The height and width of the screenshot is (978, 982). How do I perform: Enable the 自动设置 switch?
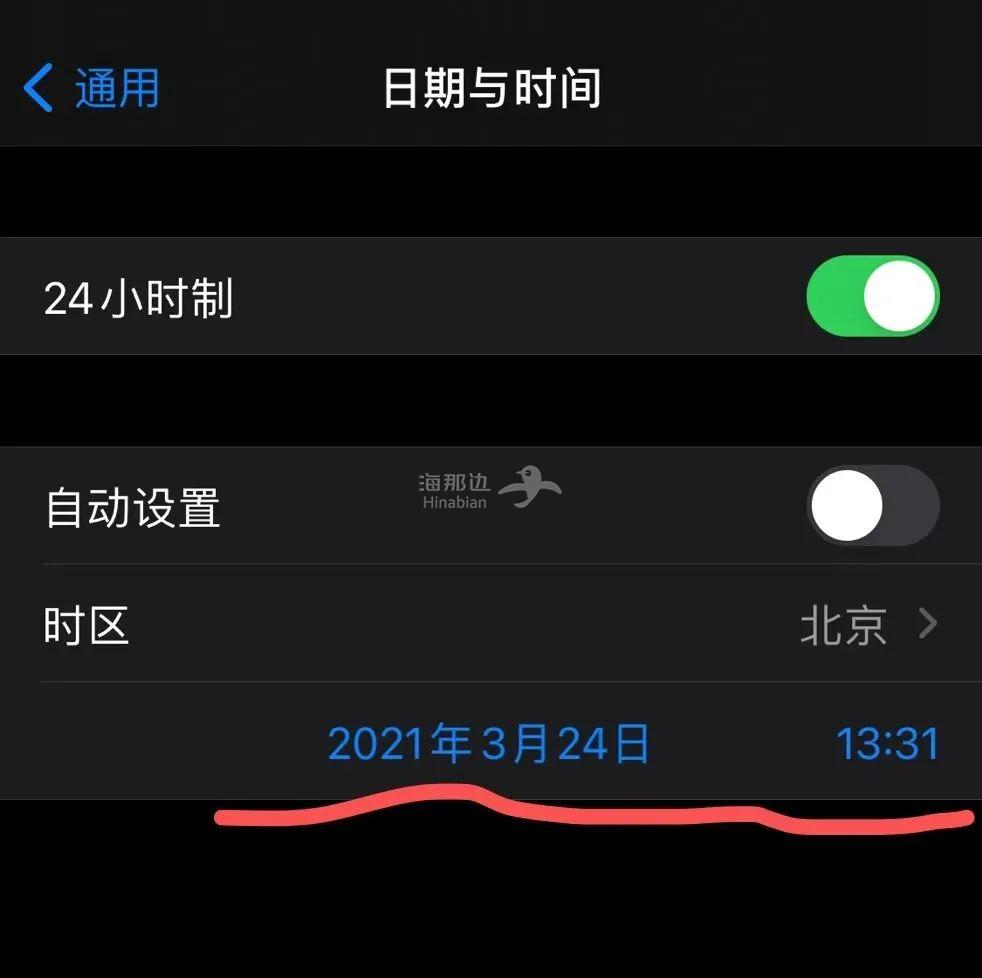pos(872,505)
